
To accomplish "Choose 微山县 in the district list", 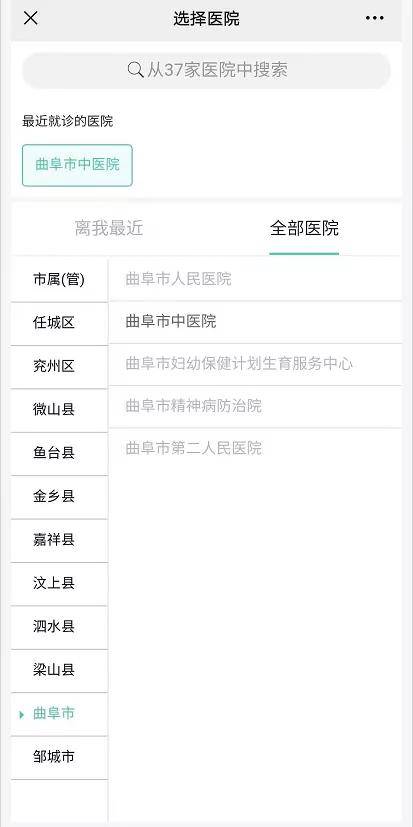I will pyautogui.click(x=59, y=410).
